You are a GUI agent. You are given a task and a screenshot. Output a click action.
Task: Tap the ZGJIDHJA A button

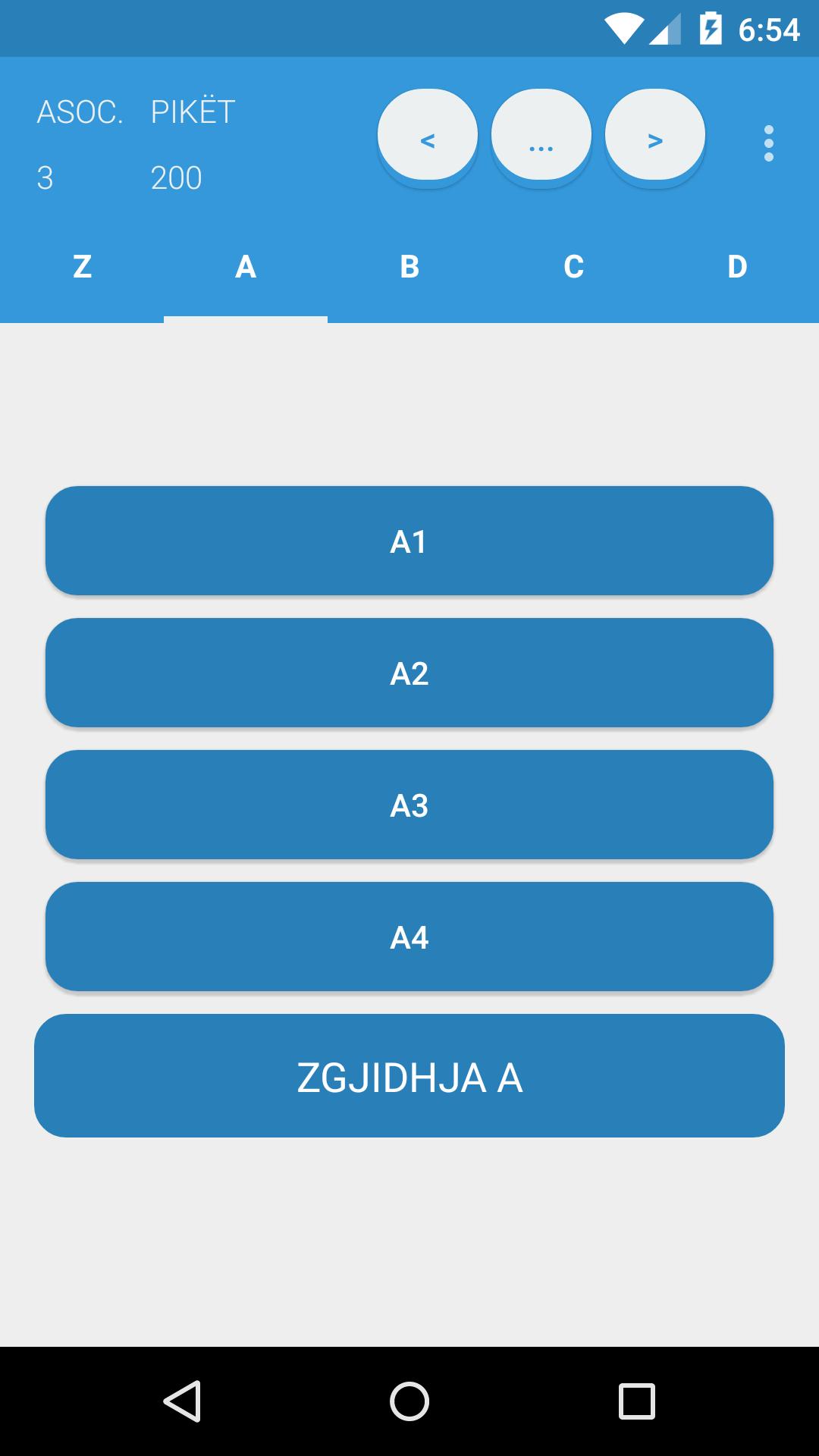[x=409, y=1076]
